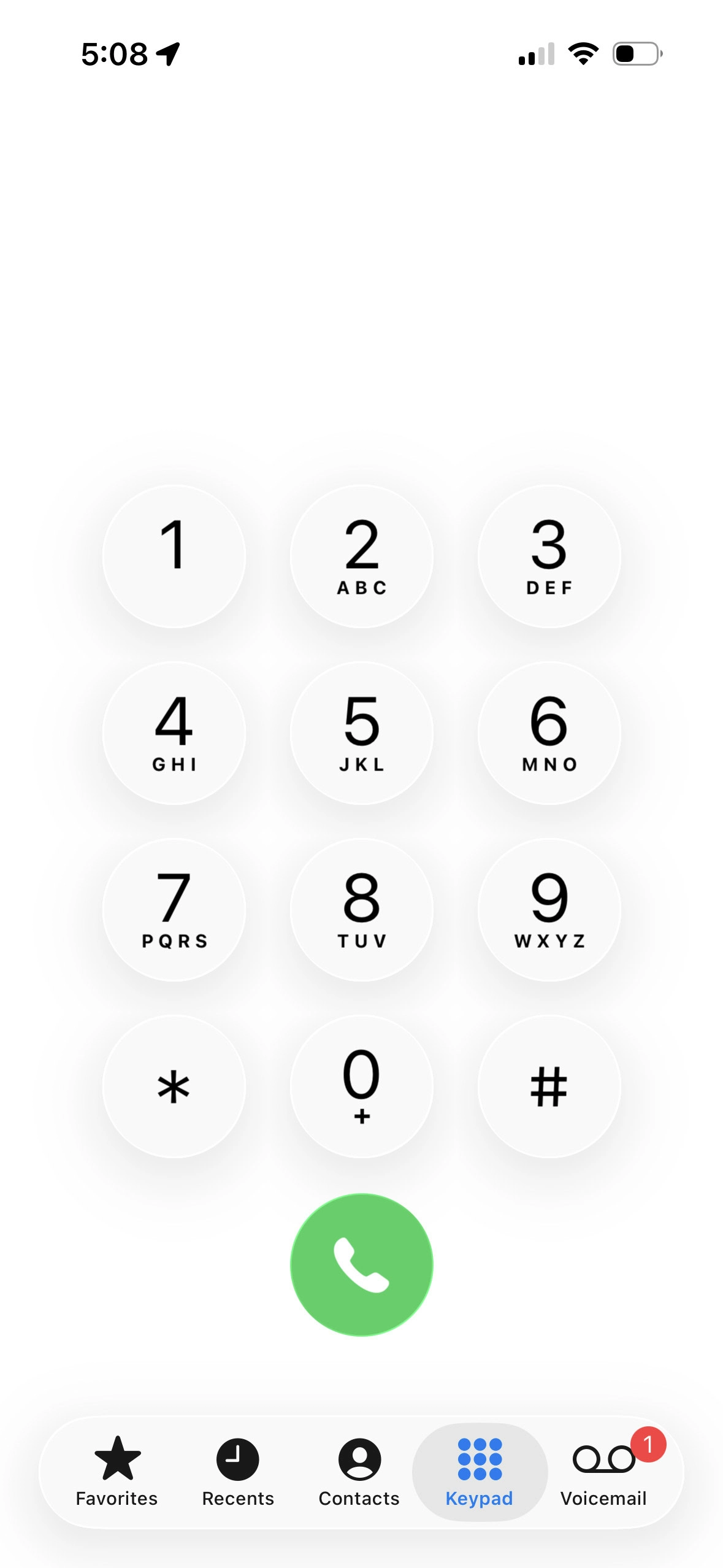Tap the location arrow in the status bar
The width and height of the screenshot is (723, 1568).
tap(167, 54)
